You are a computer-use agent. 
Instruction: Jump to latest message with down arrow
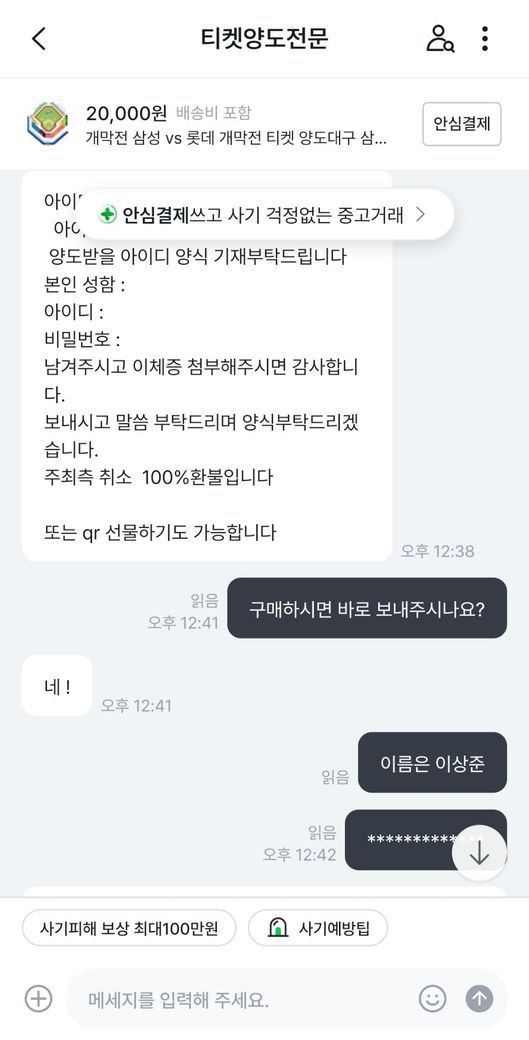[x=479, y=854]
